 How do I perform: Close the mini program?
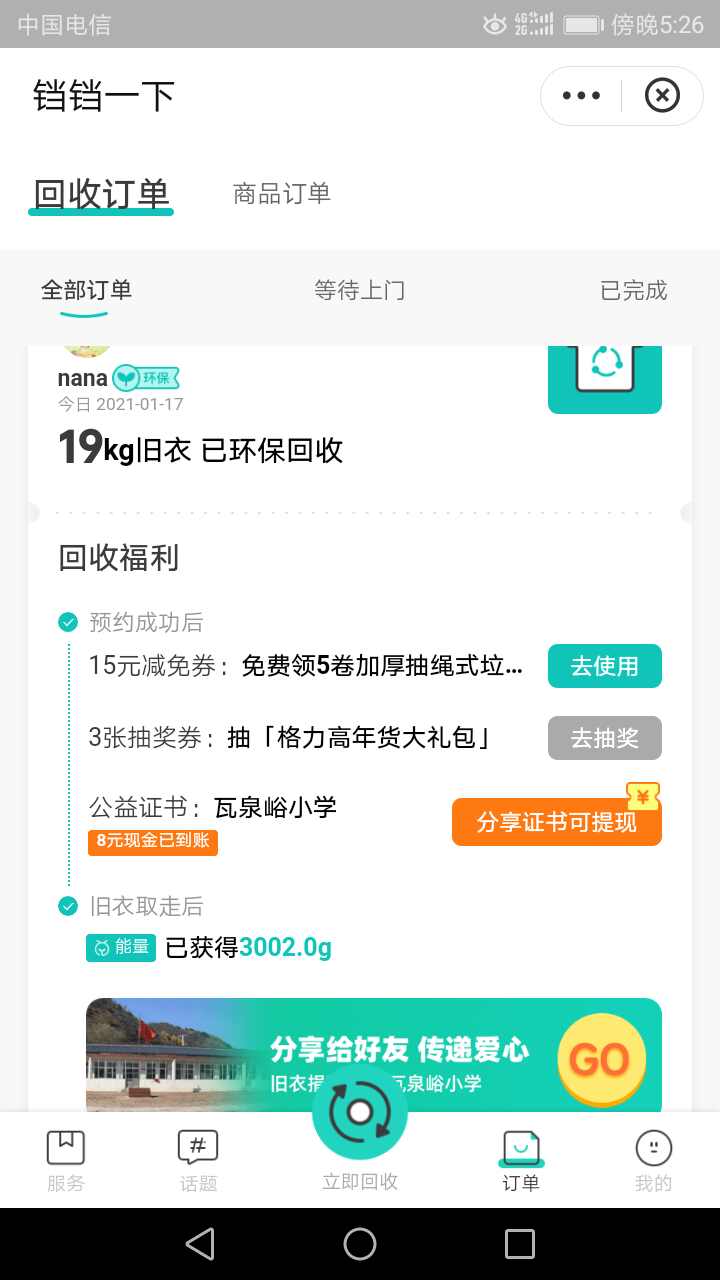[661, 96]
